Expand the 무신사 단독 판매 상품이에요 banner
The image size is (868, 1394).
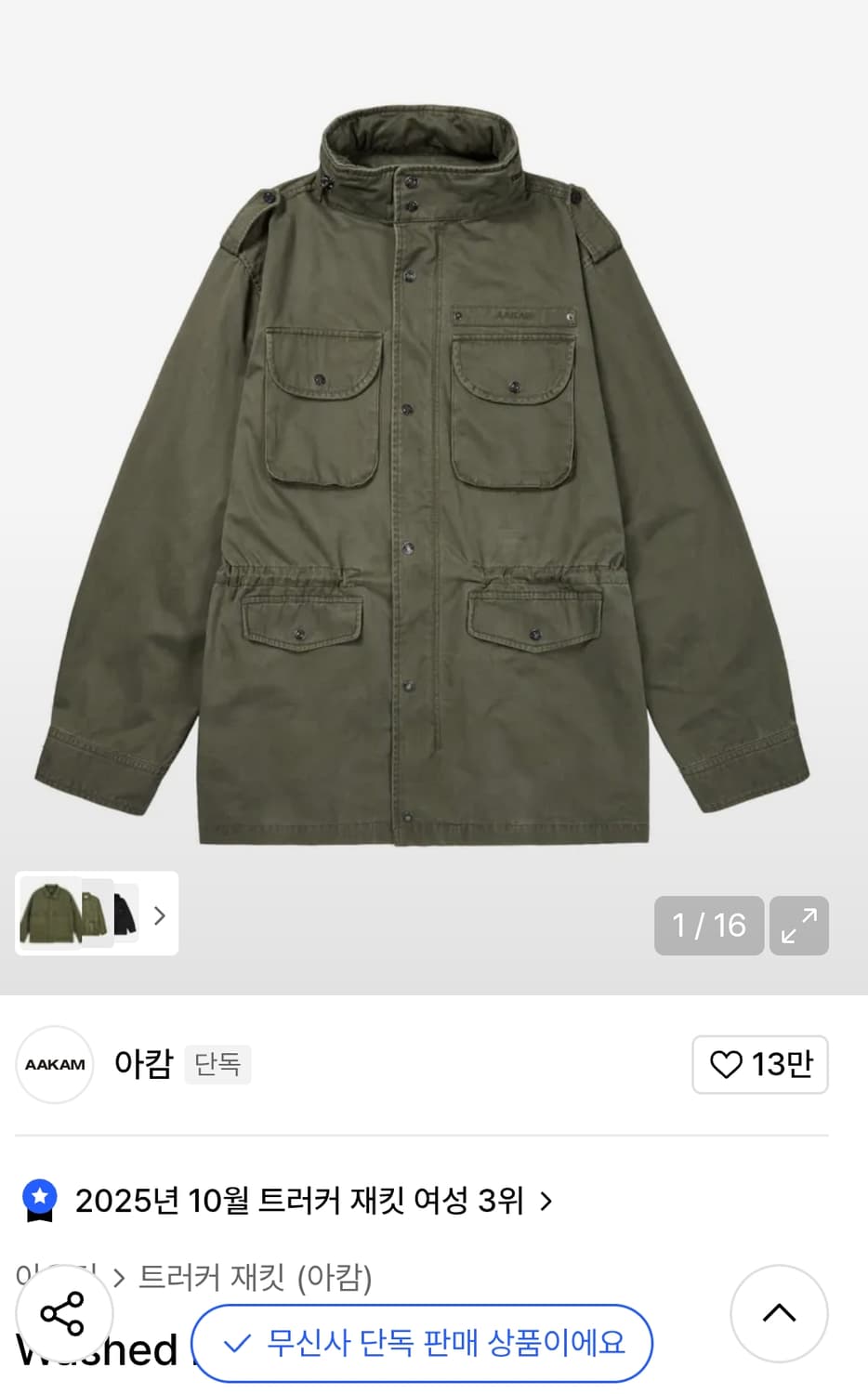tap(424, 1344)
